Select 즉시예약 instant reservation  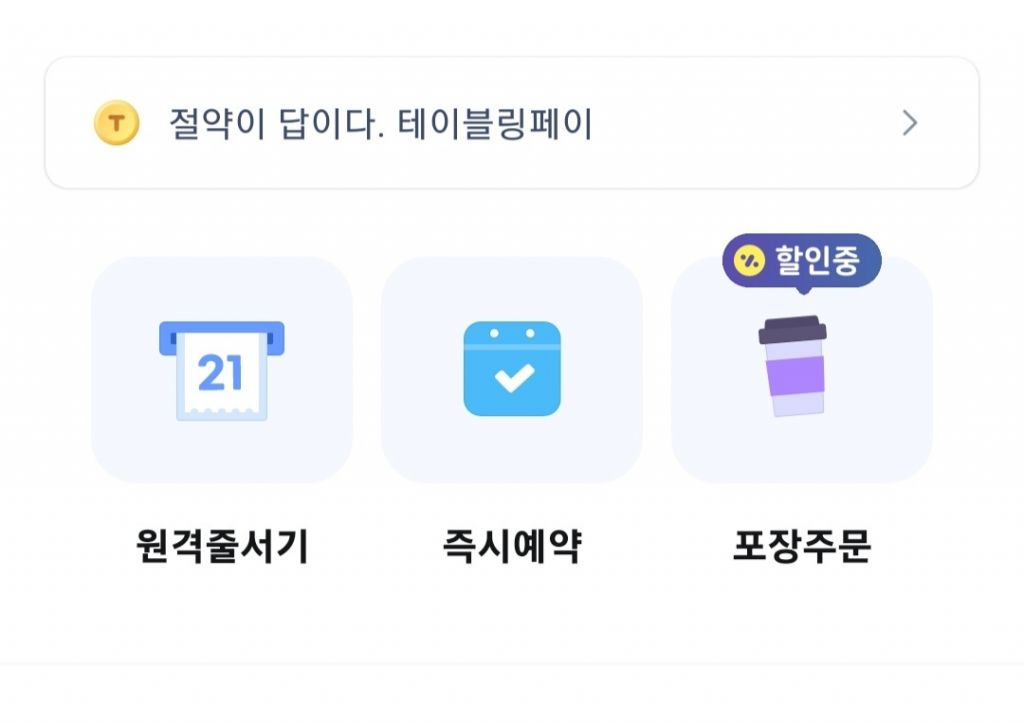(511, 370)
